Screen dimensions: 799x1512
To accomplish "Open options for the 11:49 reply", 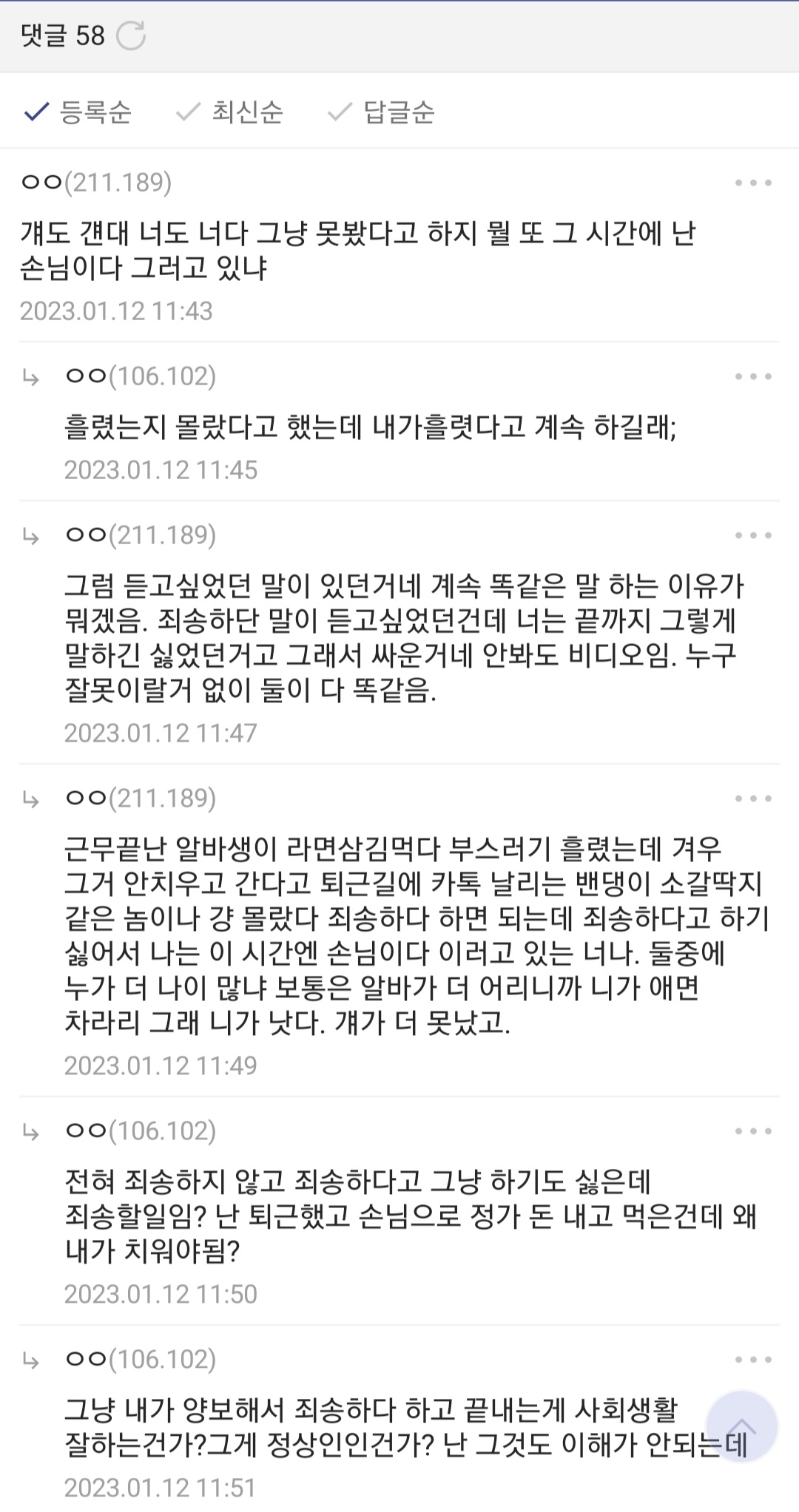I will coord(753,799).
